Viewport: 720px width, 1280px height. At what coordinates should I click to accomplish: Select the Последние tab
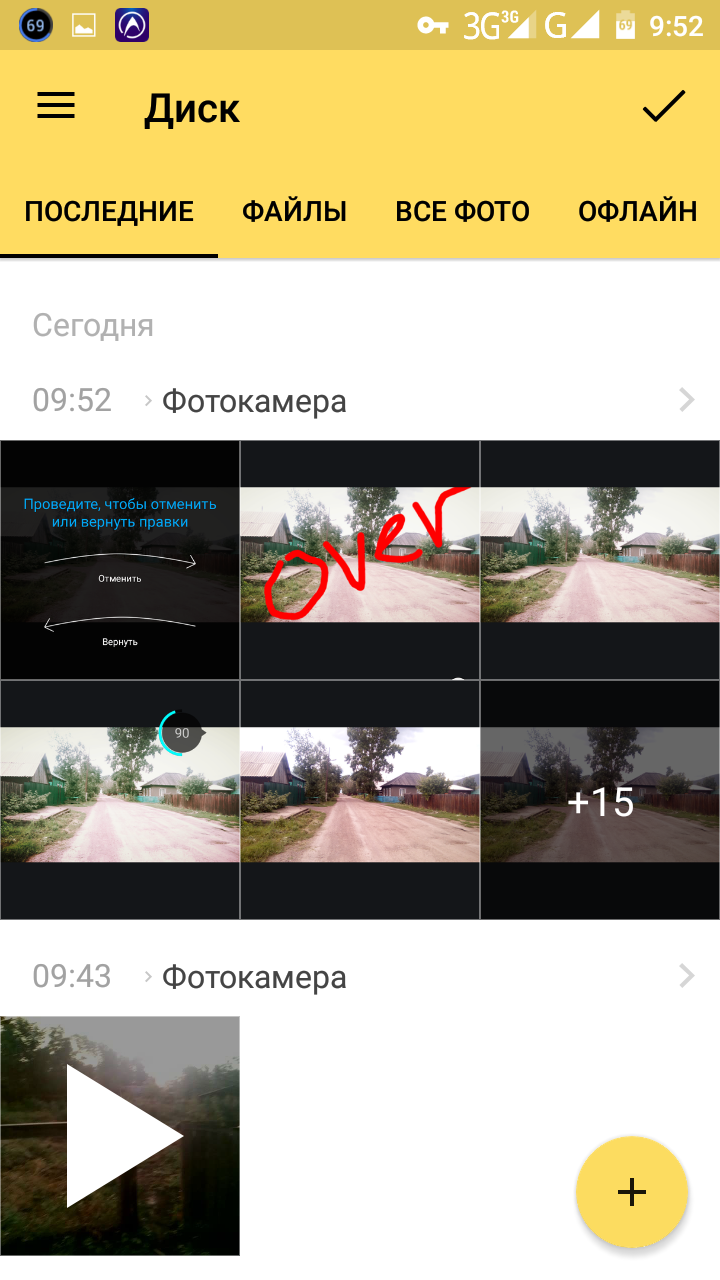coord(109,212)
